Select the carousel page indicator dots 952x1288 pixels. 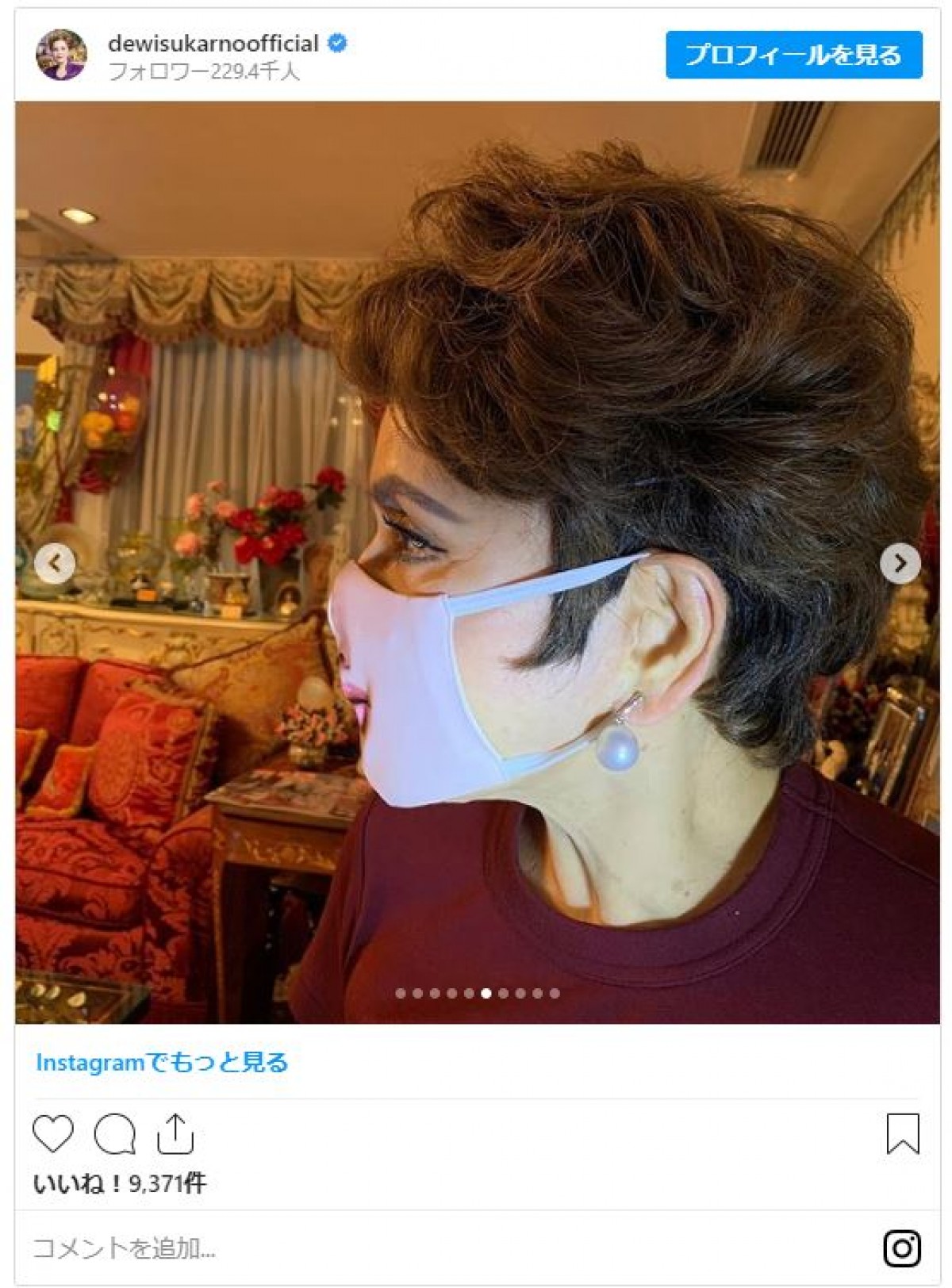(478, 993)
